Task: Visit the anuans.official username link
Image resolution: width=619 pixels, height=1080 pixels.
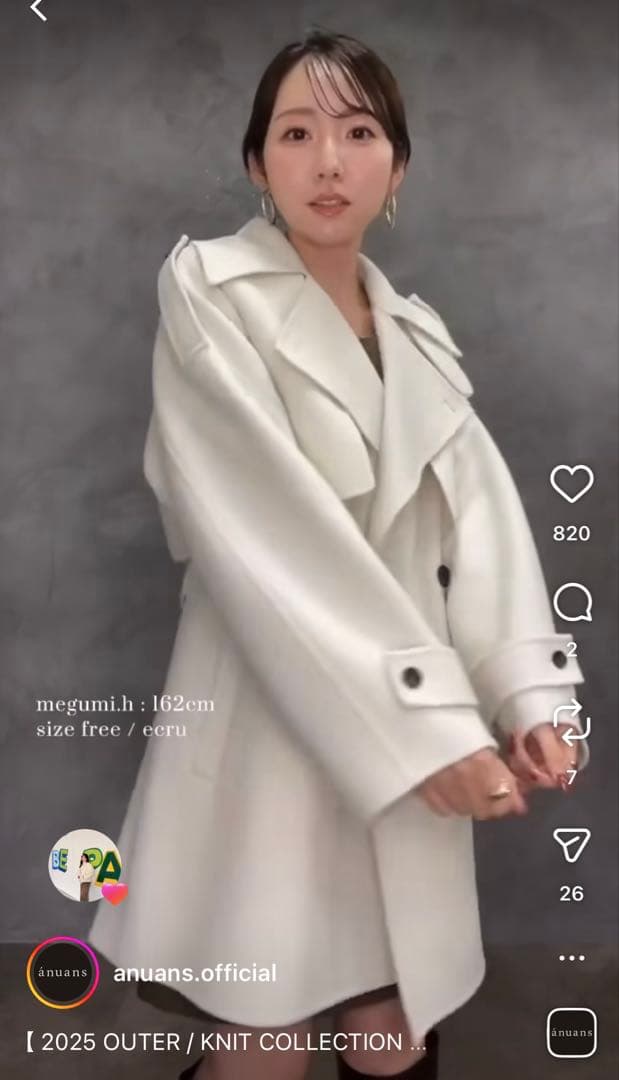Action: (195, 973)
